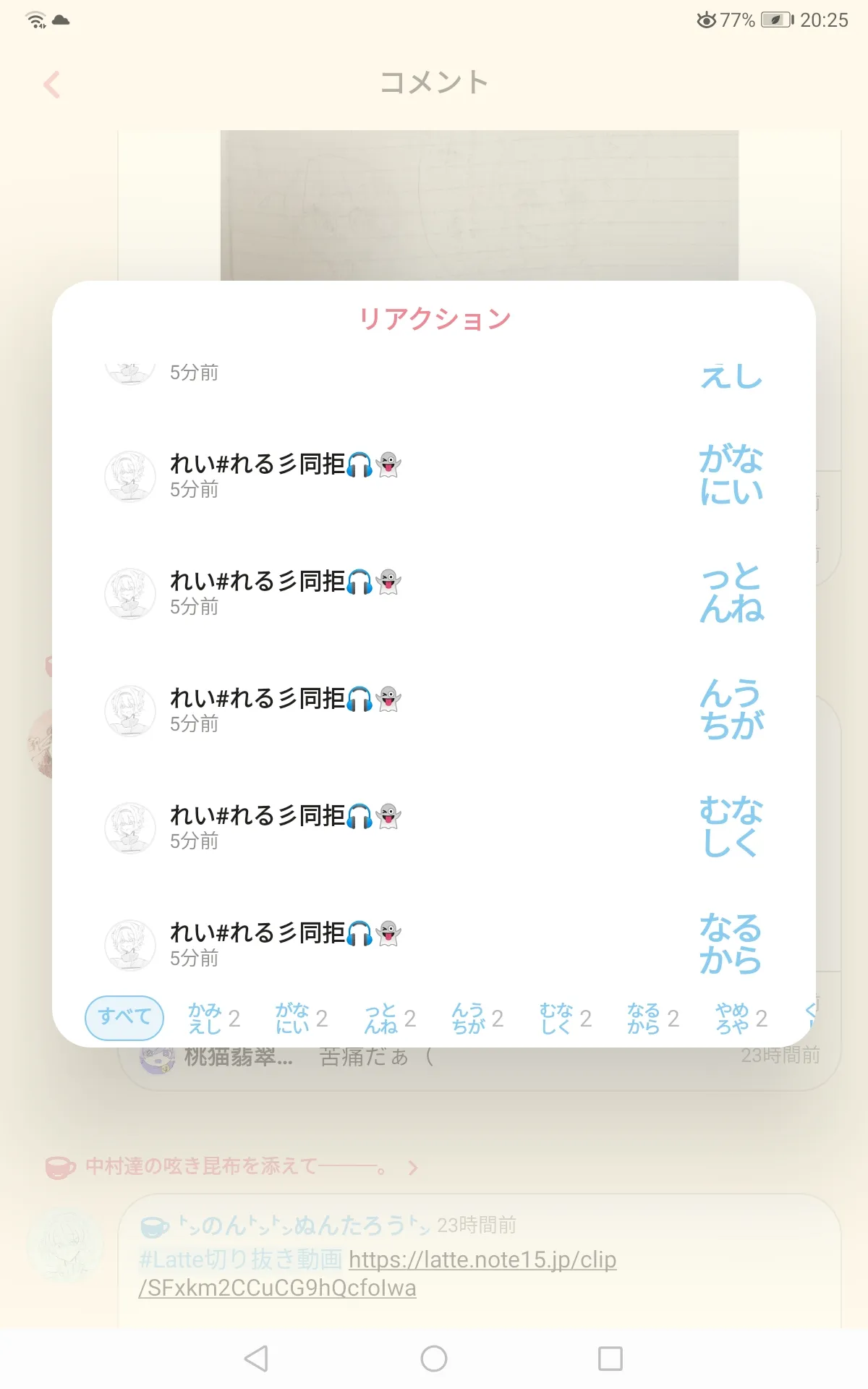Filter reactions by むなしく
Screen dimensions: 868x1389
[x=566, y=1018]
